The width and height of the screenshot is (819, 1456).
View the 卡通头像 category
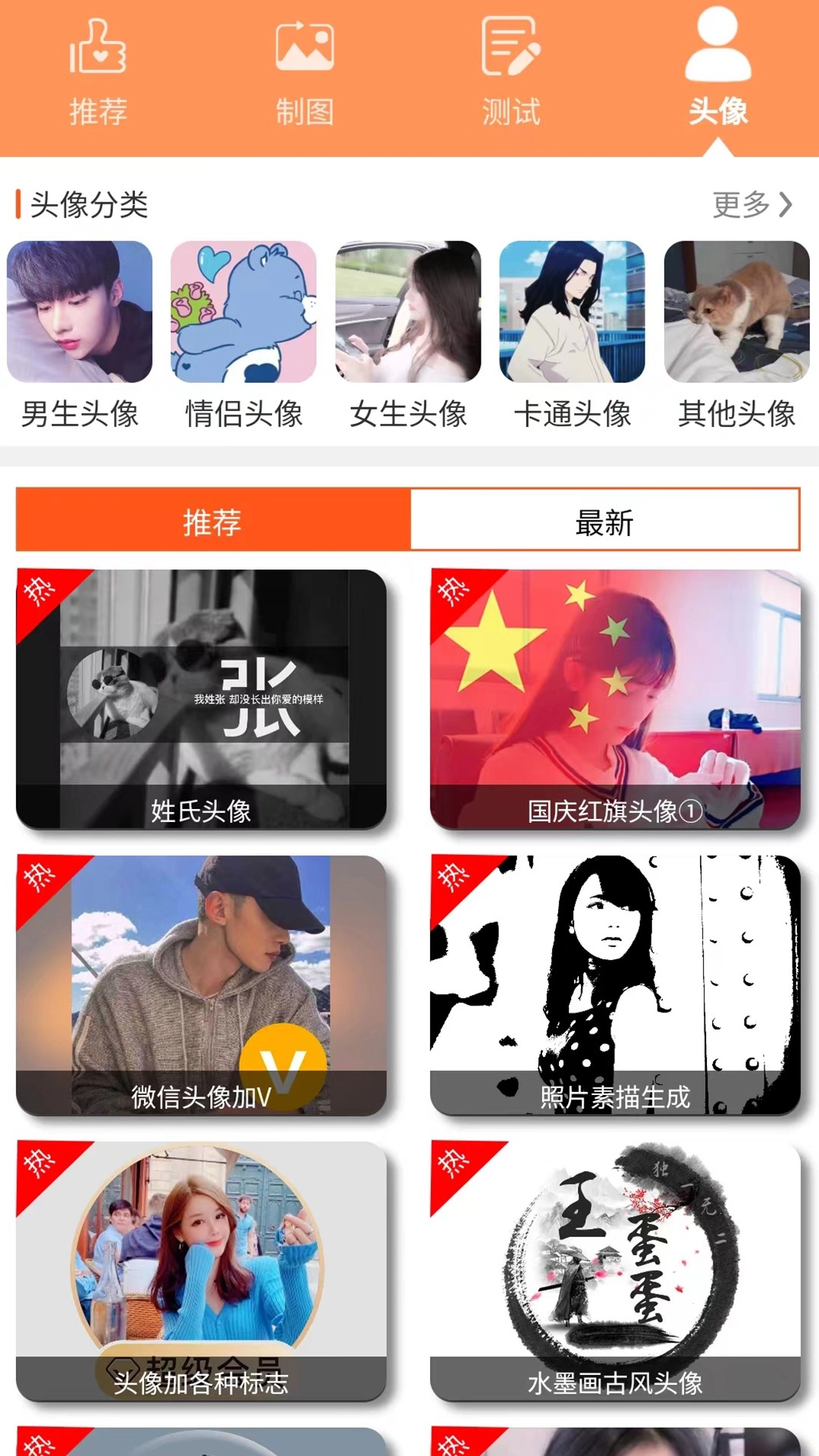572,334
